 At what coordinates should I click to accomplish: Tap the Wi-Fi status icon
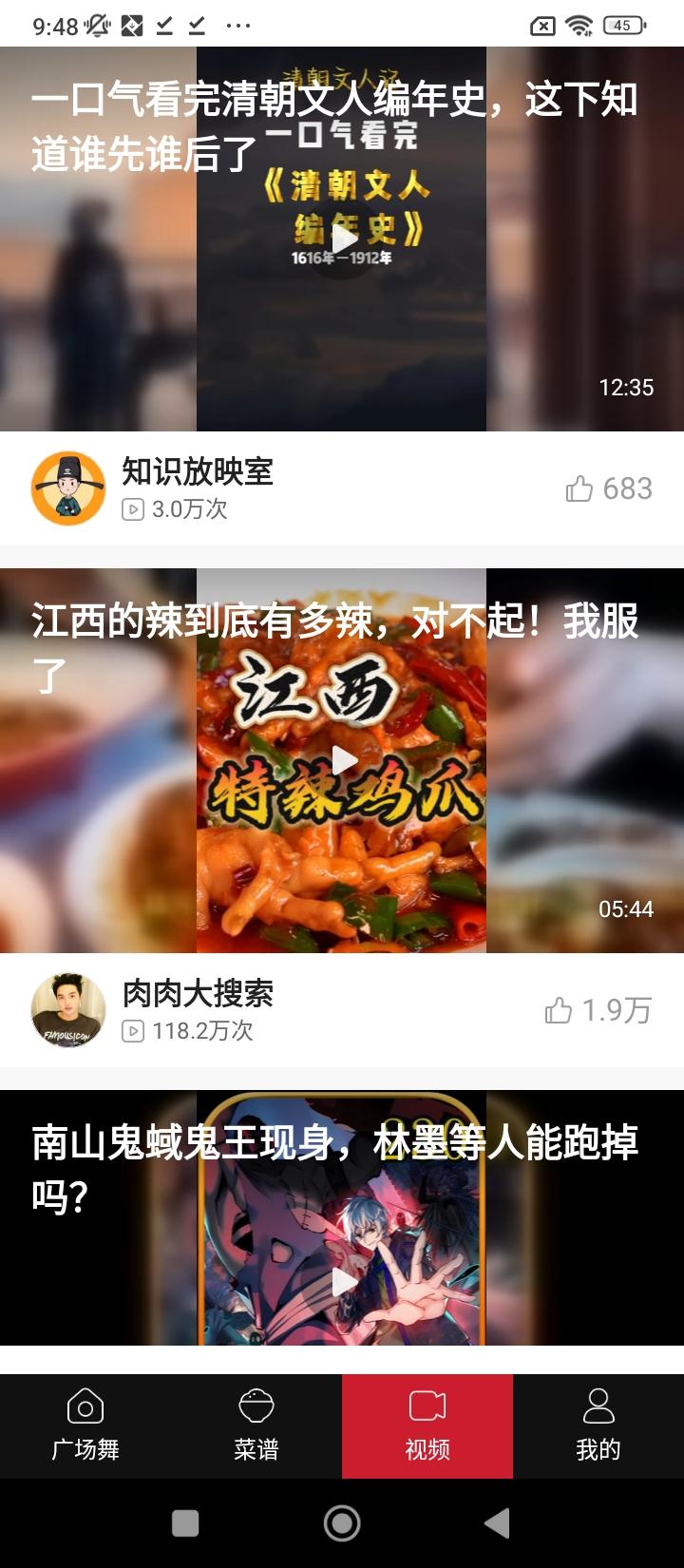tap(582, 25)
